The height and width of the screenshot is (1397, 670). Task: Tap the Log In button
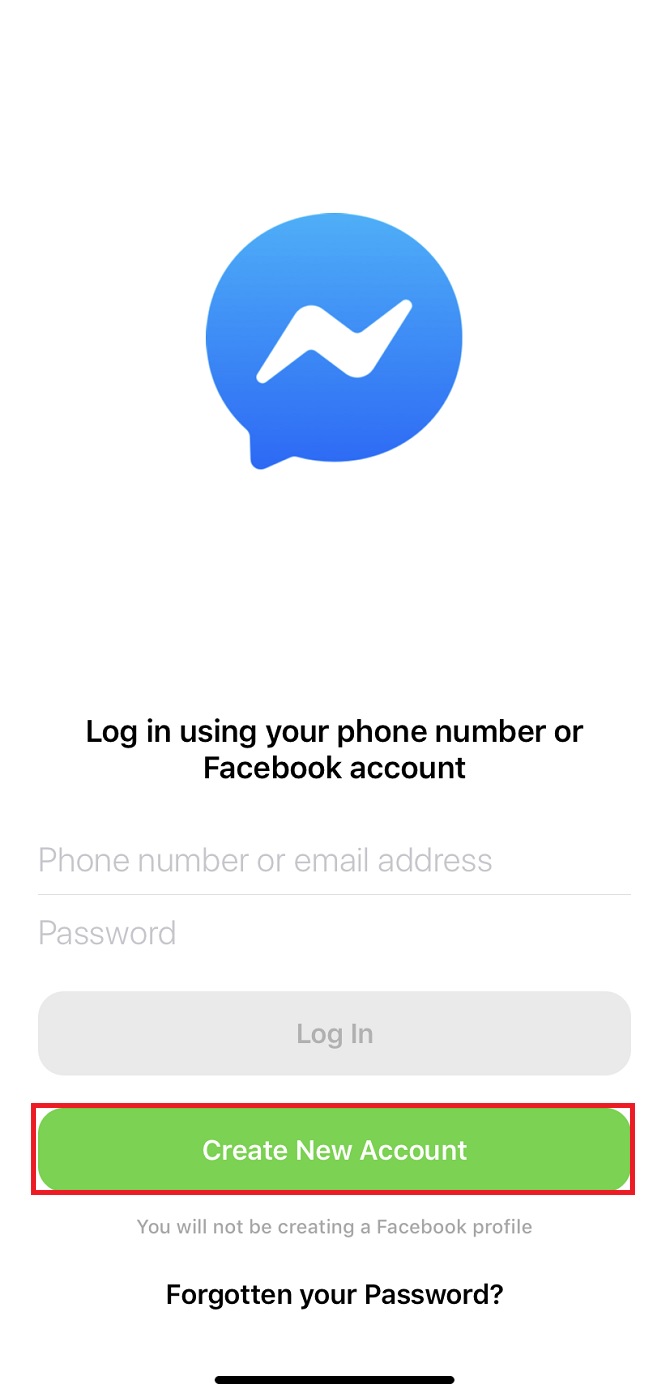(334, 1033)
